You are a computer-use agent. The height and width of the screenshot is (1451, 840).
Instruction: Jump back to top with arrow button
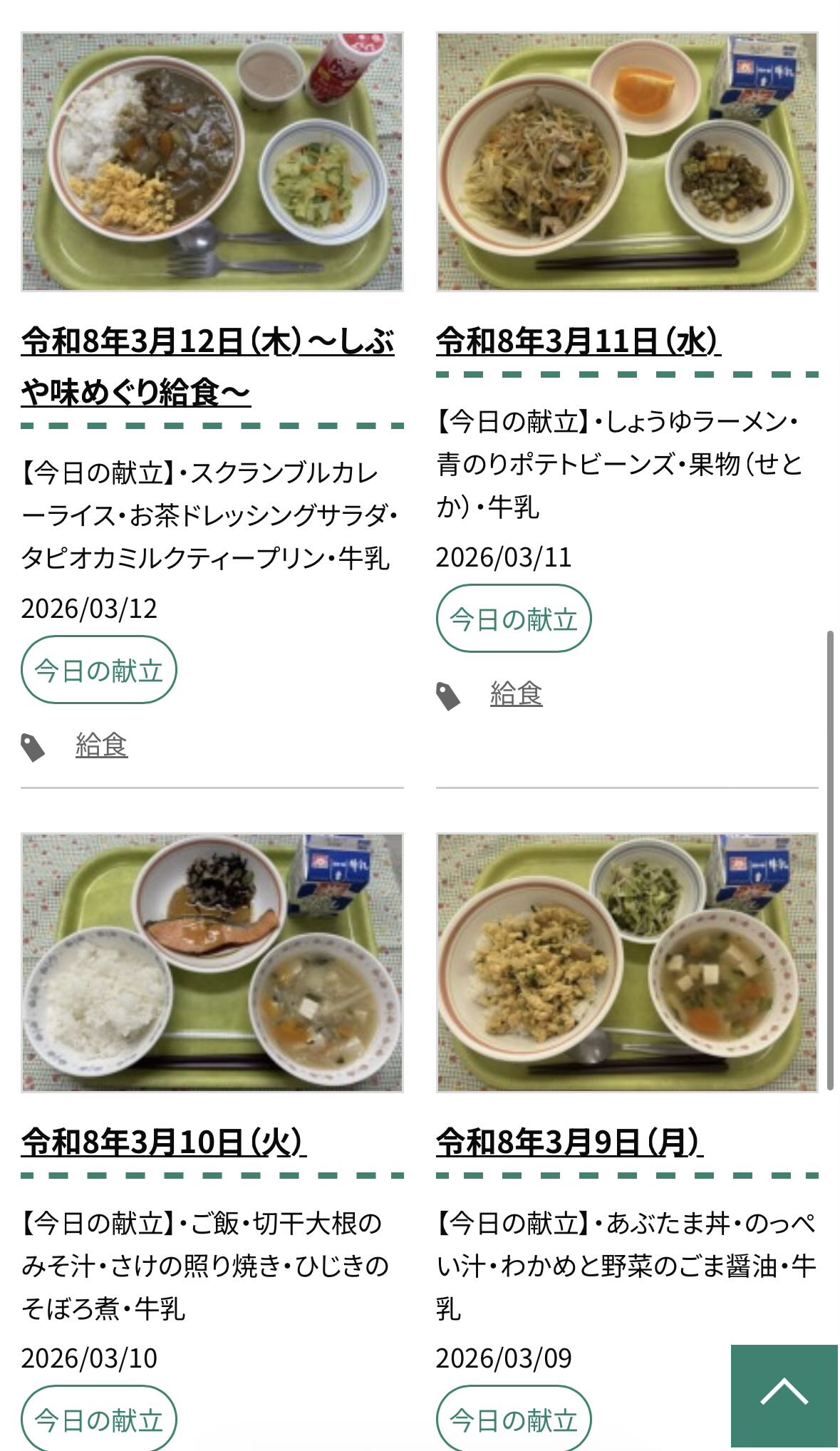click(784, 1395)
